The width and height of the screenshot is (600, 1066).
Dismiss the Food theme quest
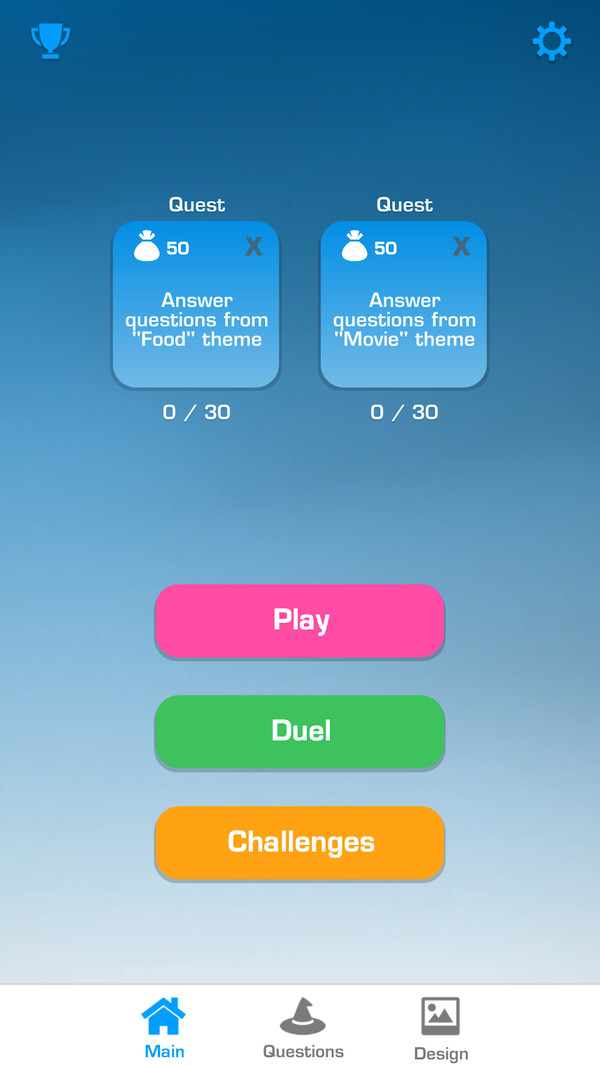point(254,247)
